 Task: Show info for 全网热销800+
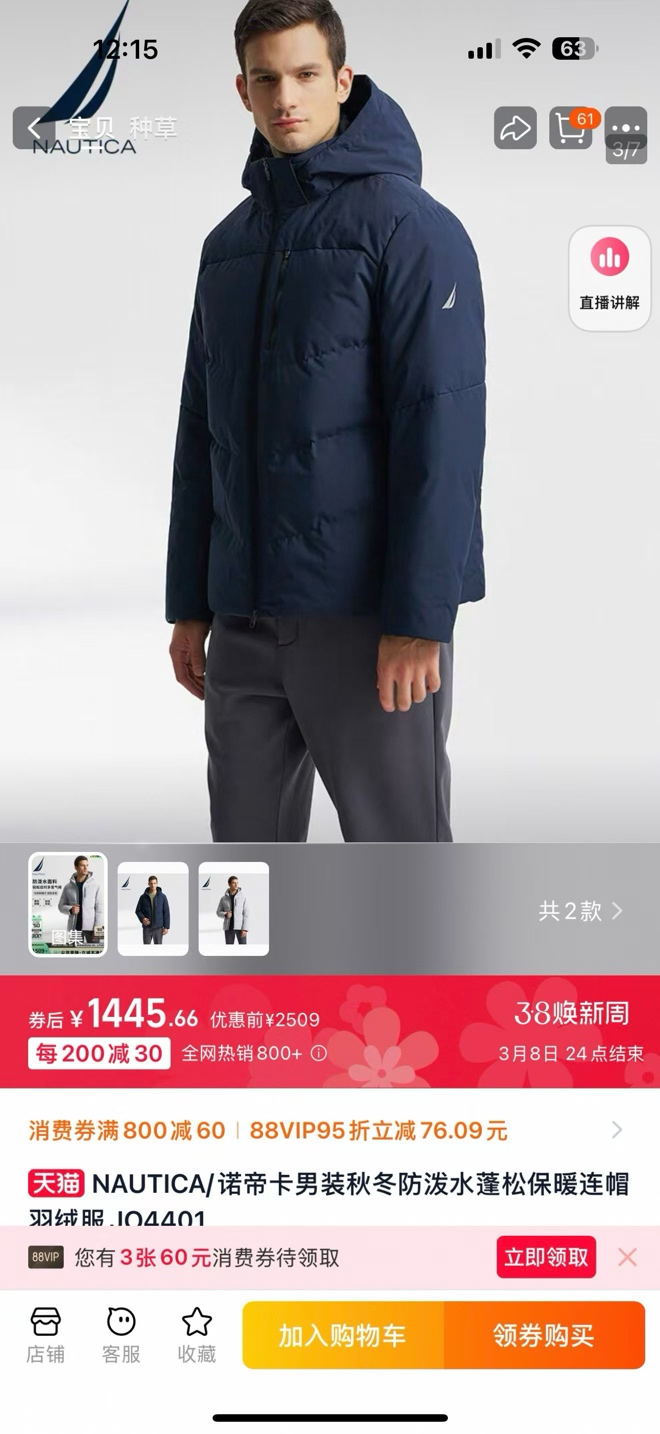pos(319,1053)
